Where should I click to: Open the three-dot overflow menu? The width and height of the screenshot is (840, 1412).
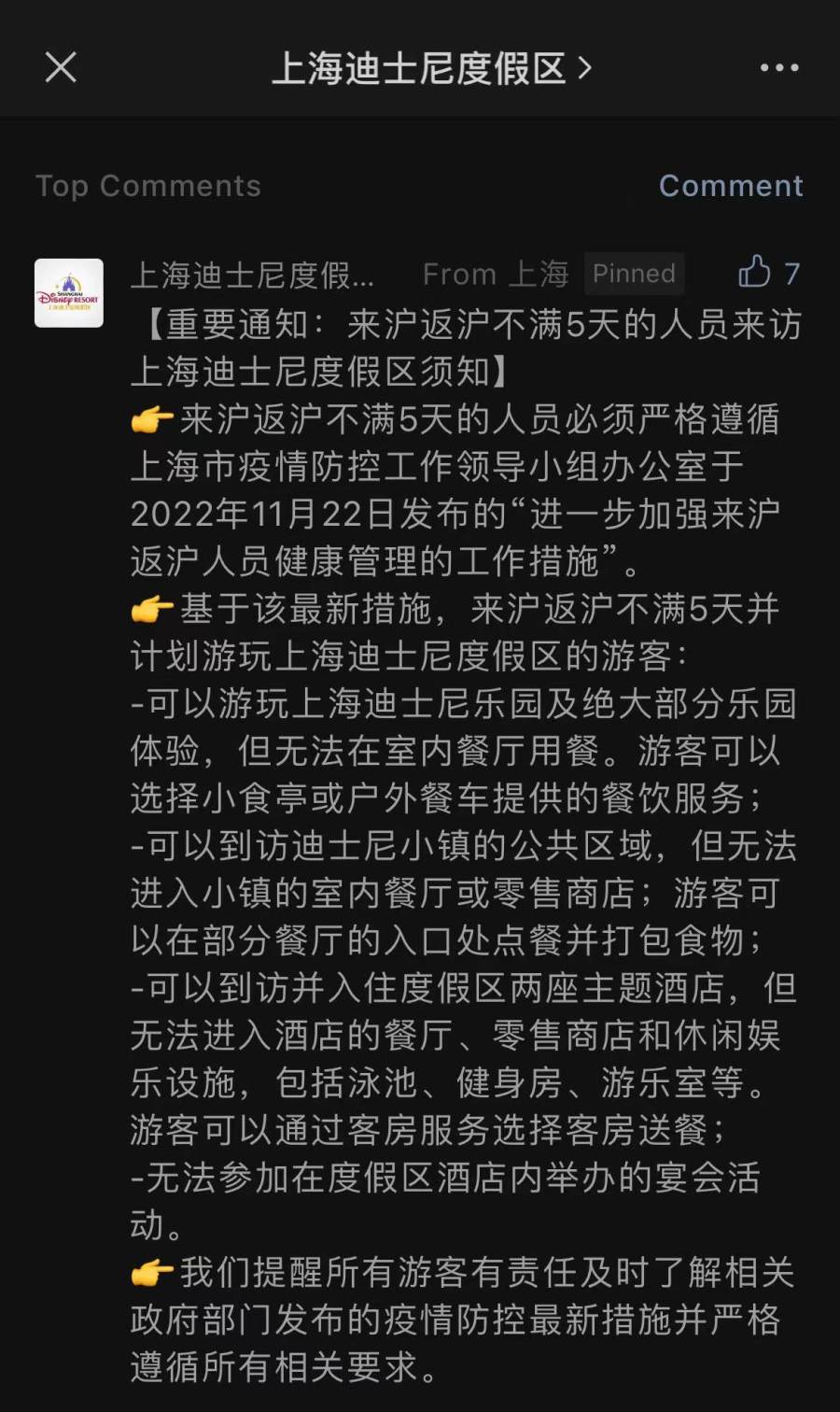tap(778, 67)
